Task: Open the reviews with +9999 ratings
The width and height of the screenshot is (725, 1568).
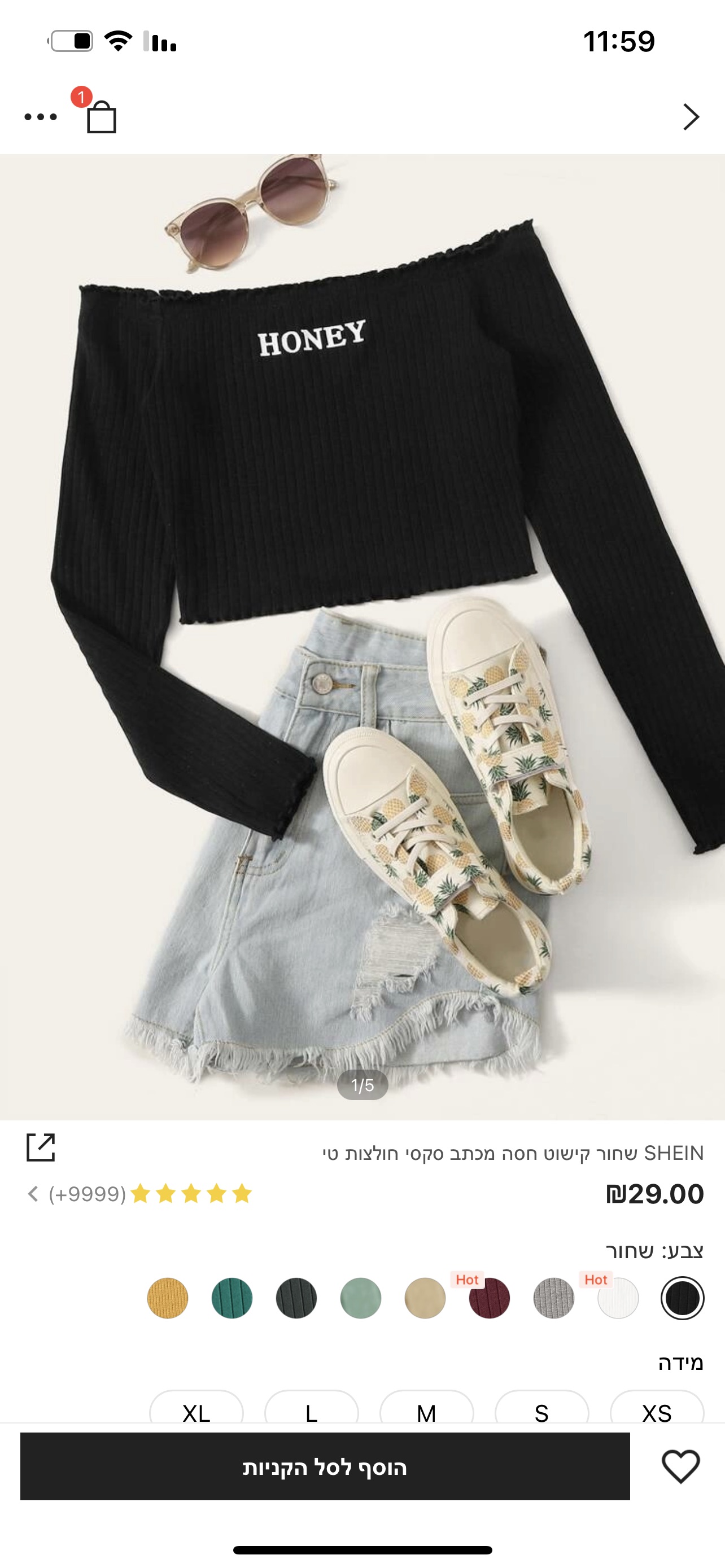Action: click(140, 1194)
